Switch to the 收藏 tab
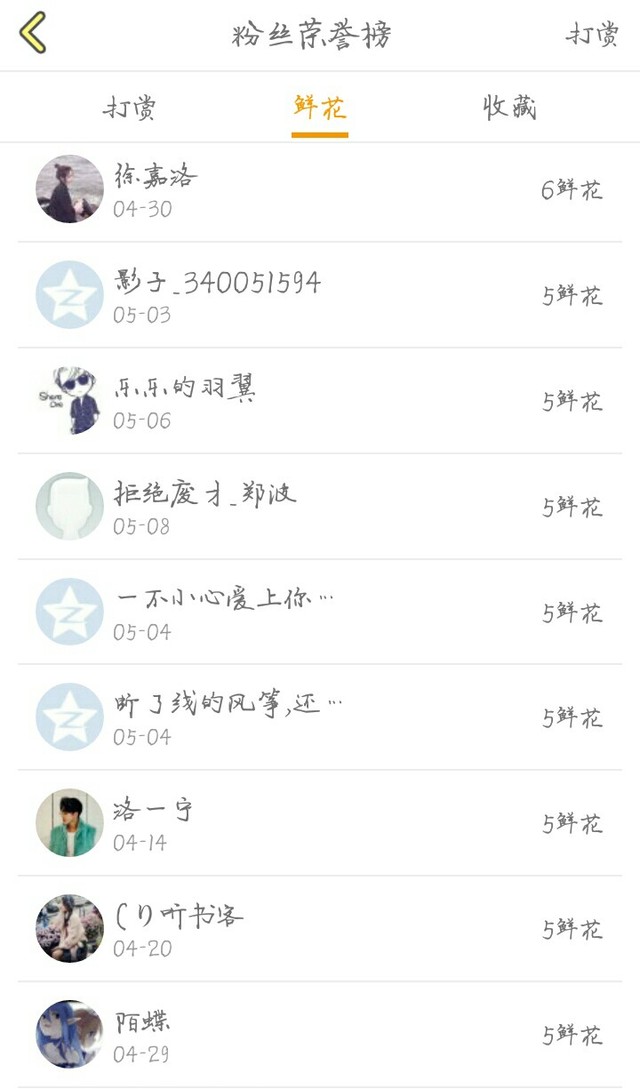The image size is (640, 1089). coord(510,108)
